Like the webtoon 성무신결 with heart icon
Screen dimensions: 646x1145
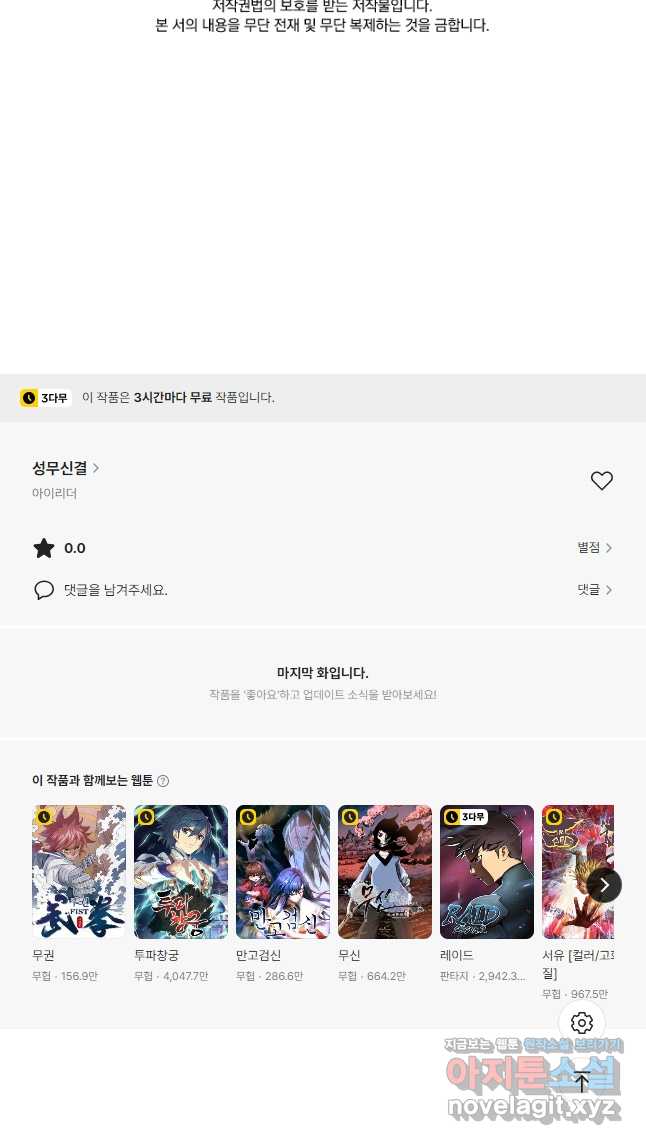pos(601,481)
